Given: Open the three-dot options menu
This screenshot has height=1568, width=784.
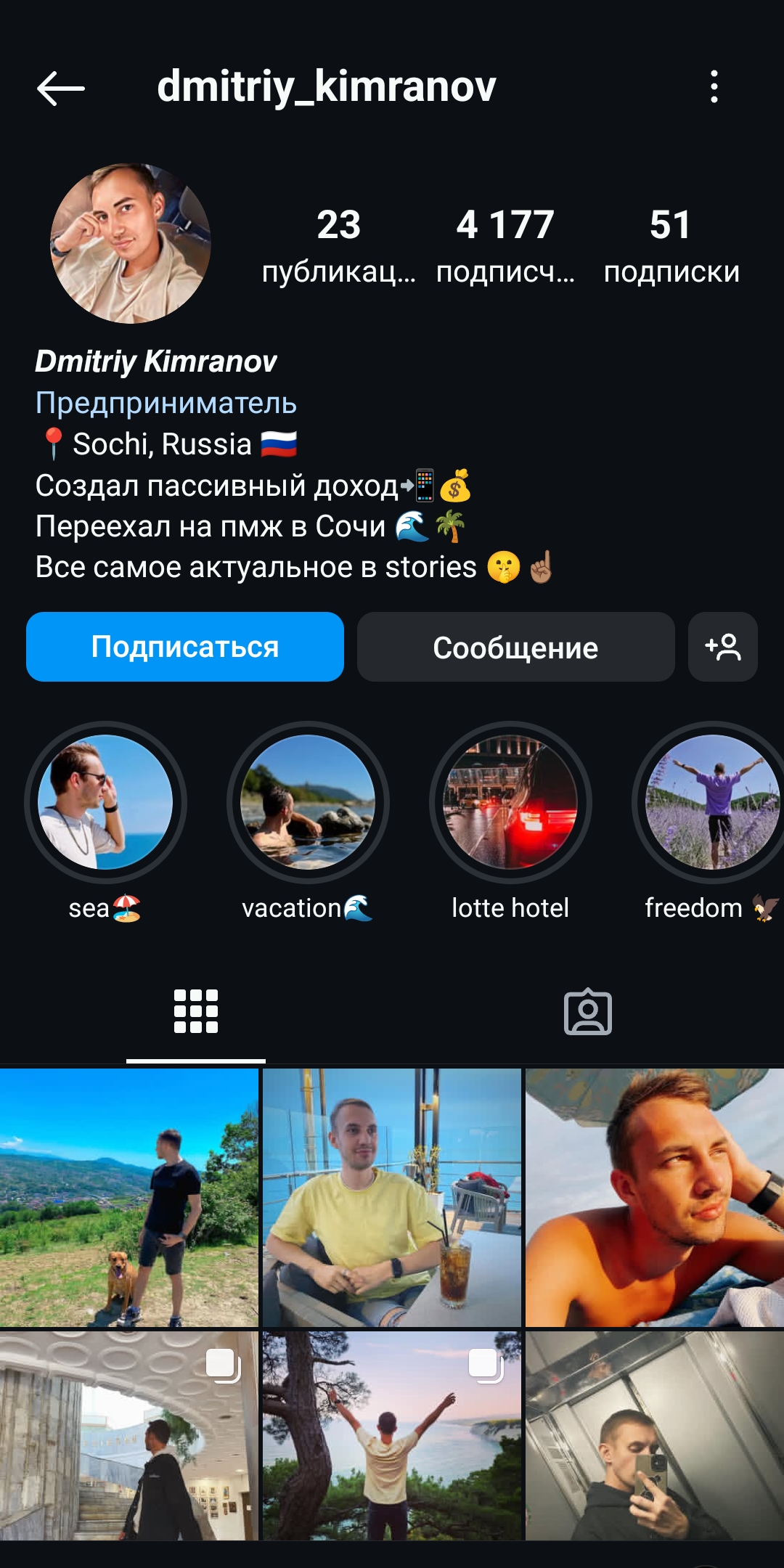Looking at the screenshot, I should click(x=716, y=87).
